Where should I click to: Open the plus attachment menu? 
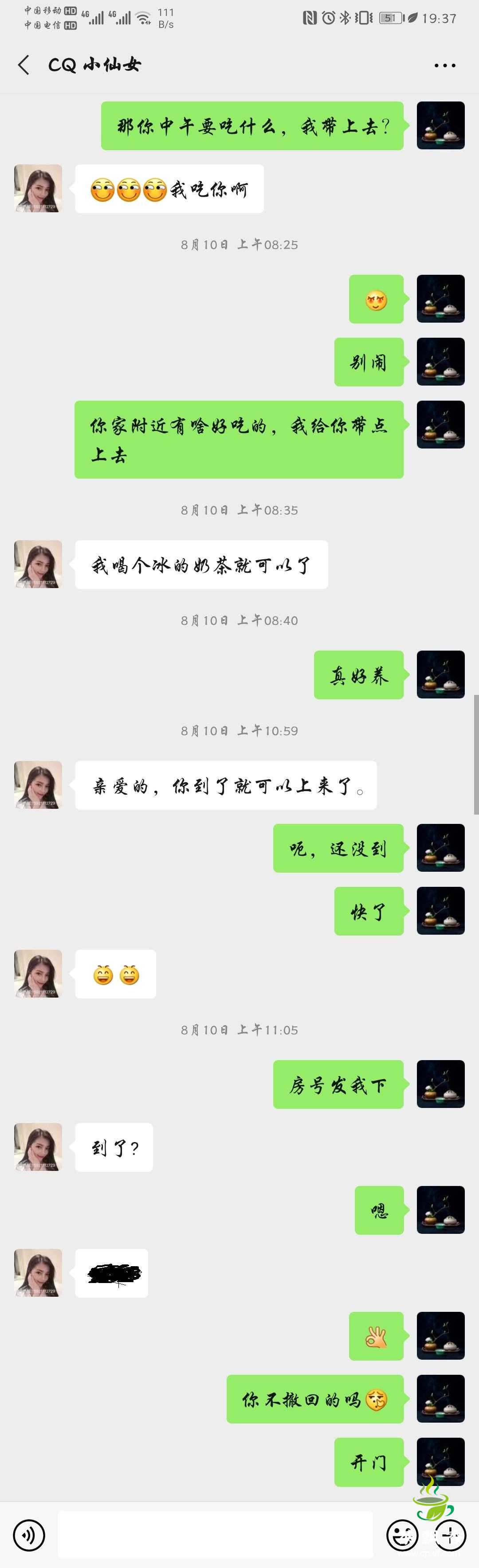pos(450,1534)
